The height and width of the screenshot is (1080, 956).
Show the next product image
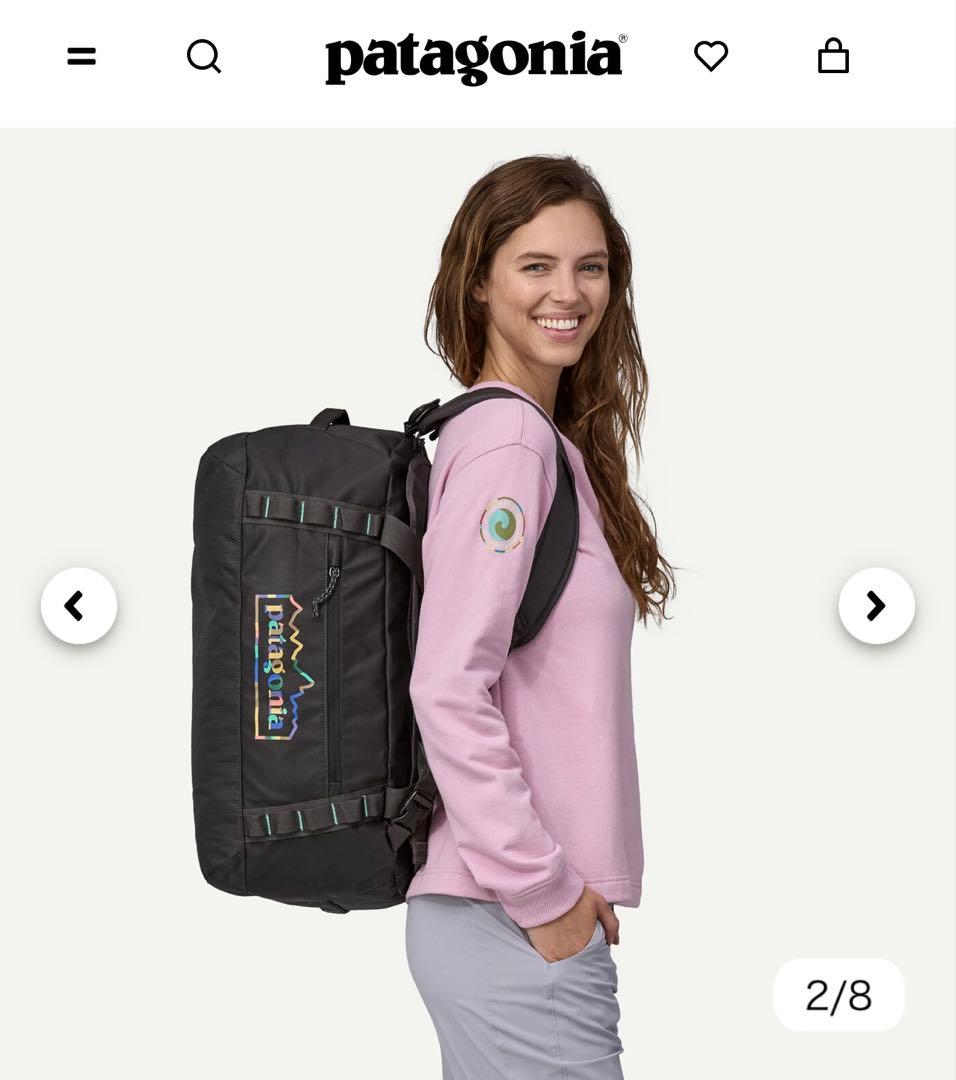click(x=876, y=606)
